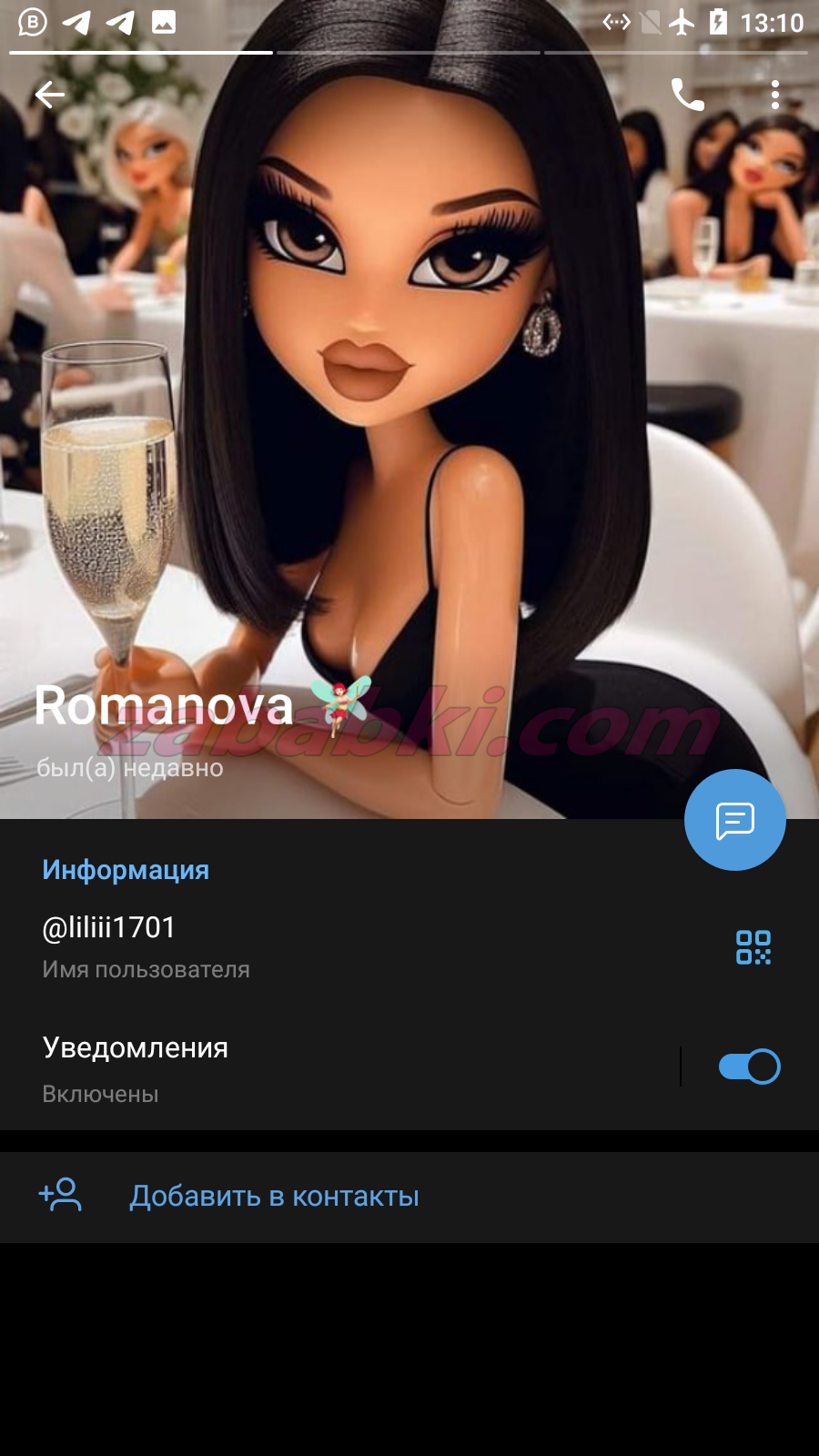Start a voice call with Romanova
819x1456 pixels.
687,94
